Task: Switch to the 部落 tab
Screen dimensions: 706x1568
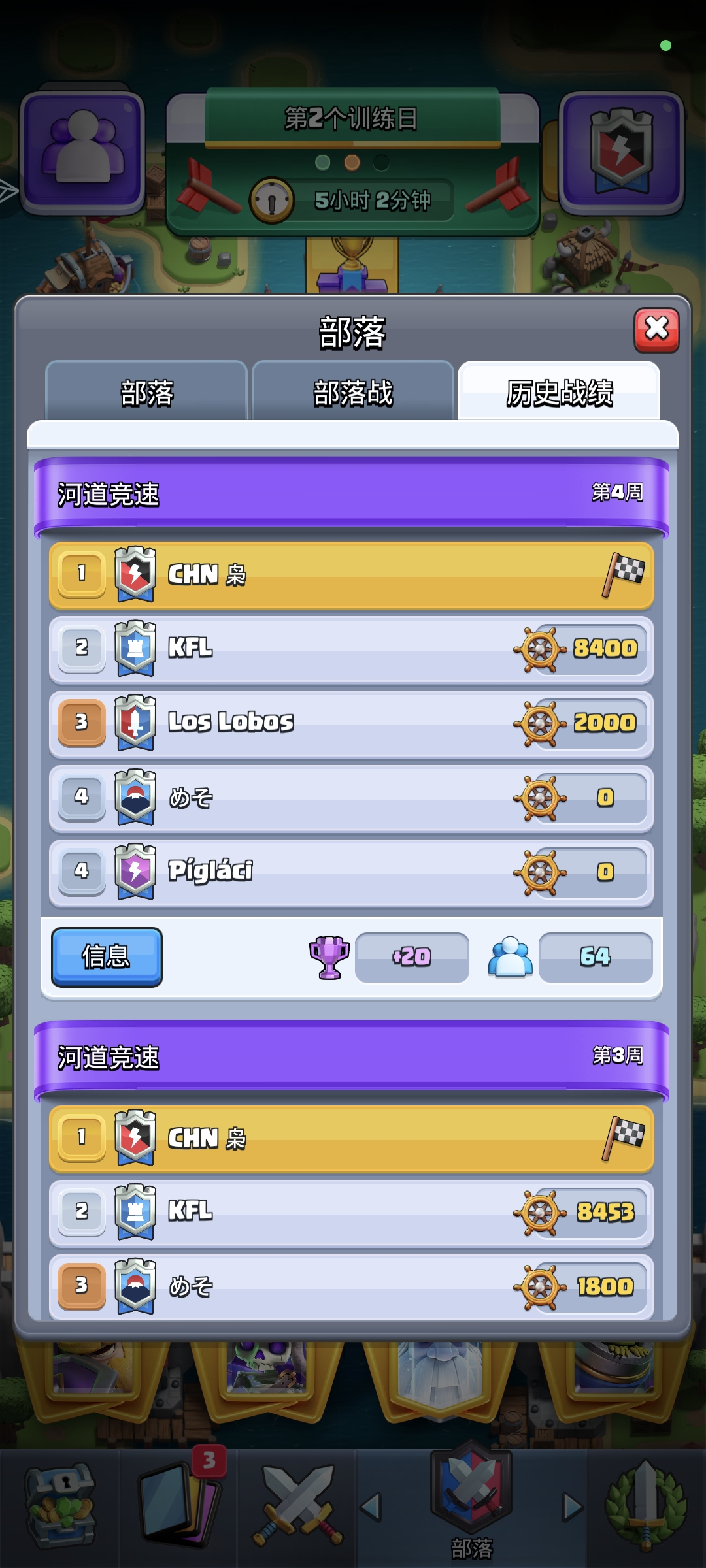Action: (146, 393)
